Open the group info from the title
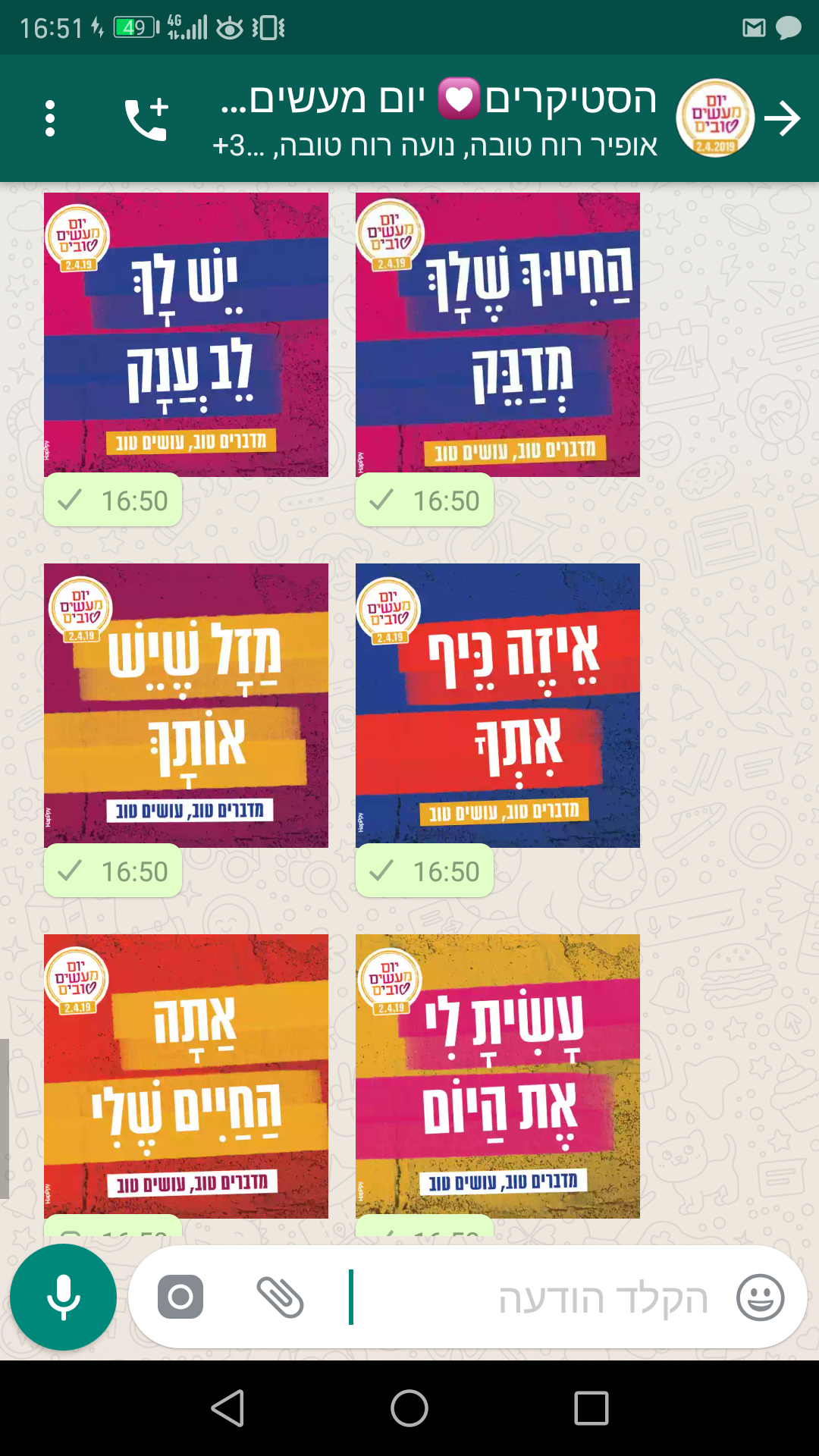 click(436, 118)
